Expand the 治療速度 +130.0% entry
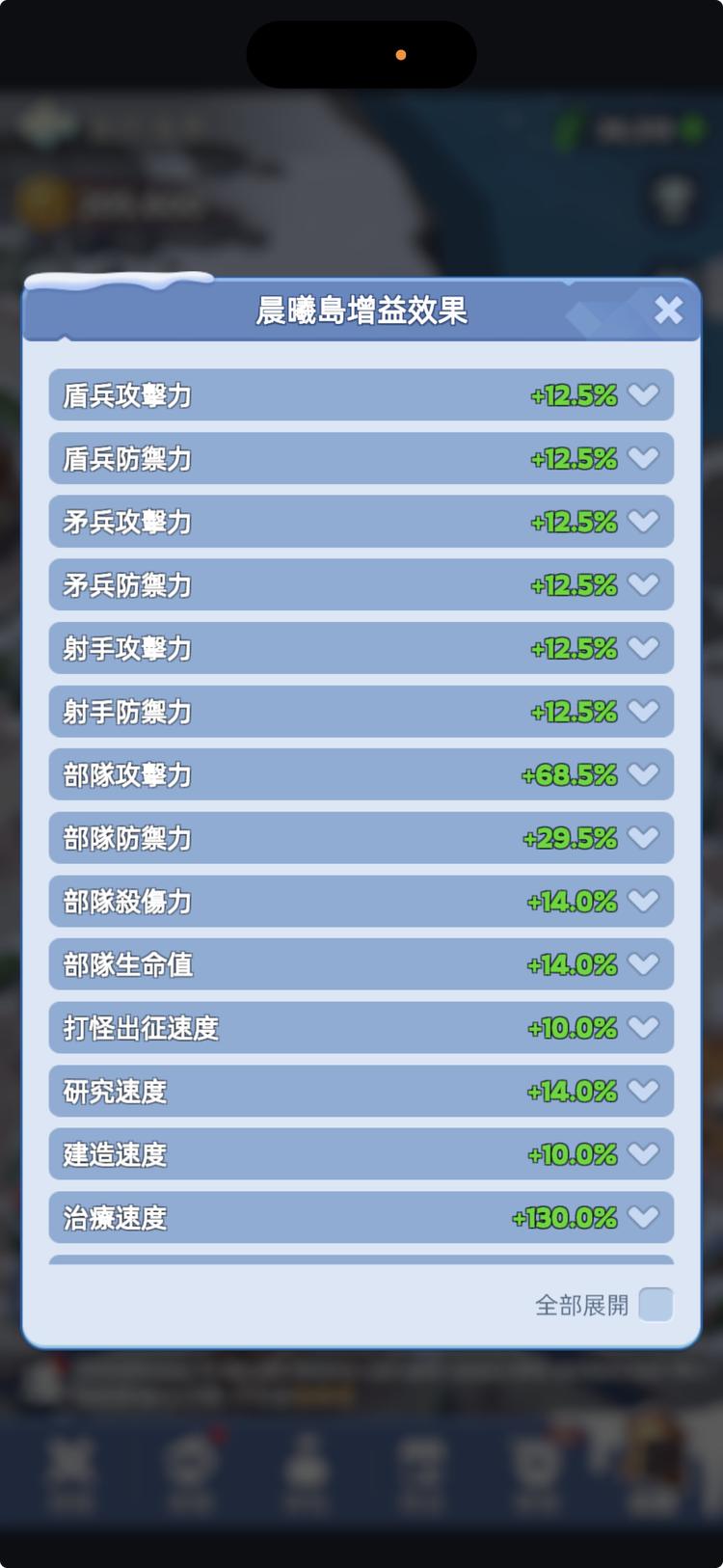Screen dimensions: 723x1568 click(644, 1217)
